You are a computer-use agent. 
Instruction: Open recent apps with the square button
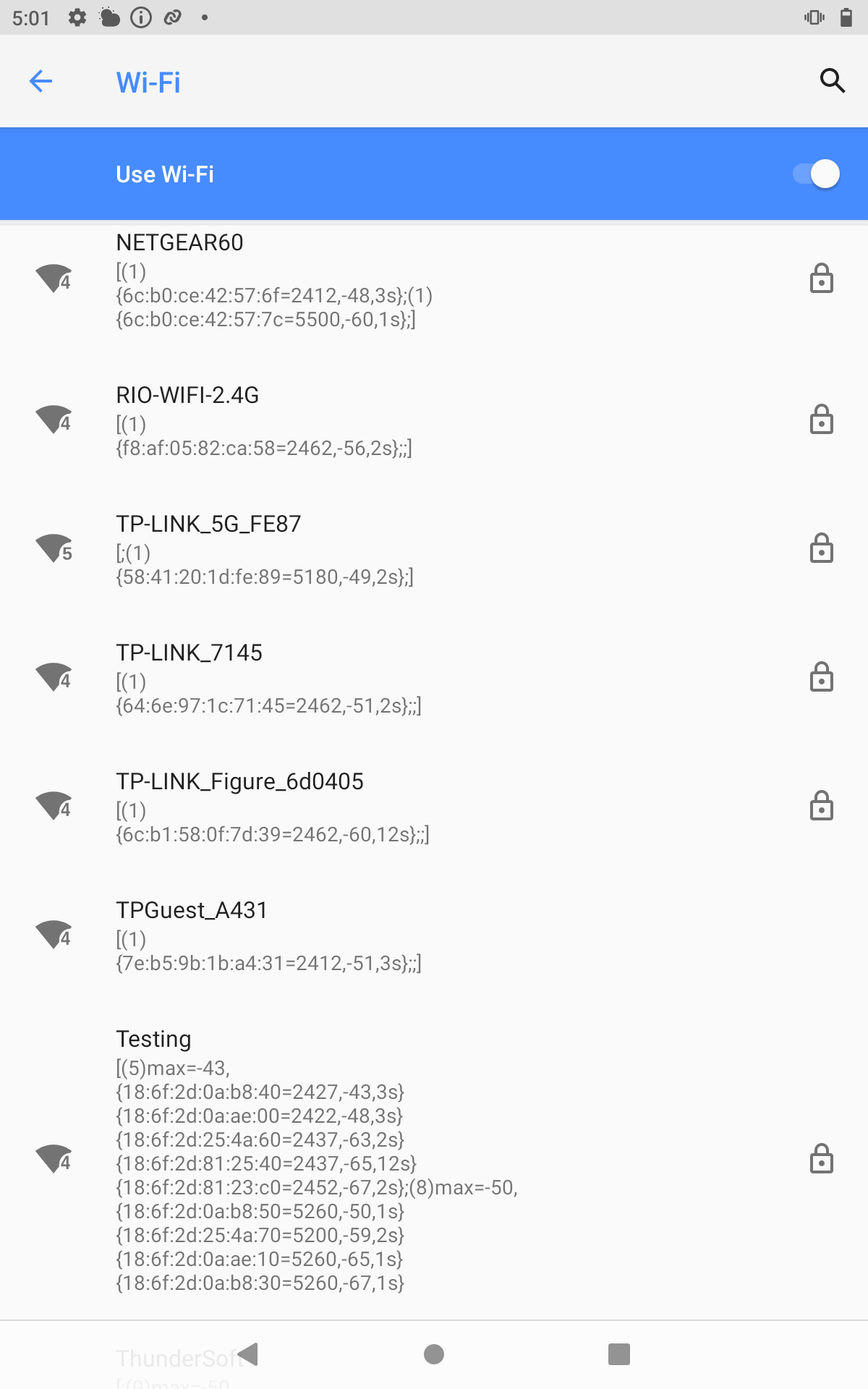pos(619,1354)
